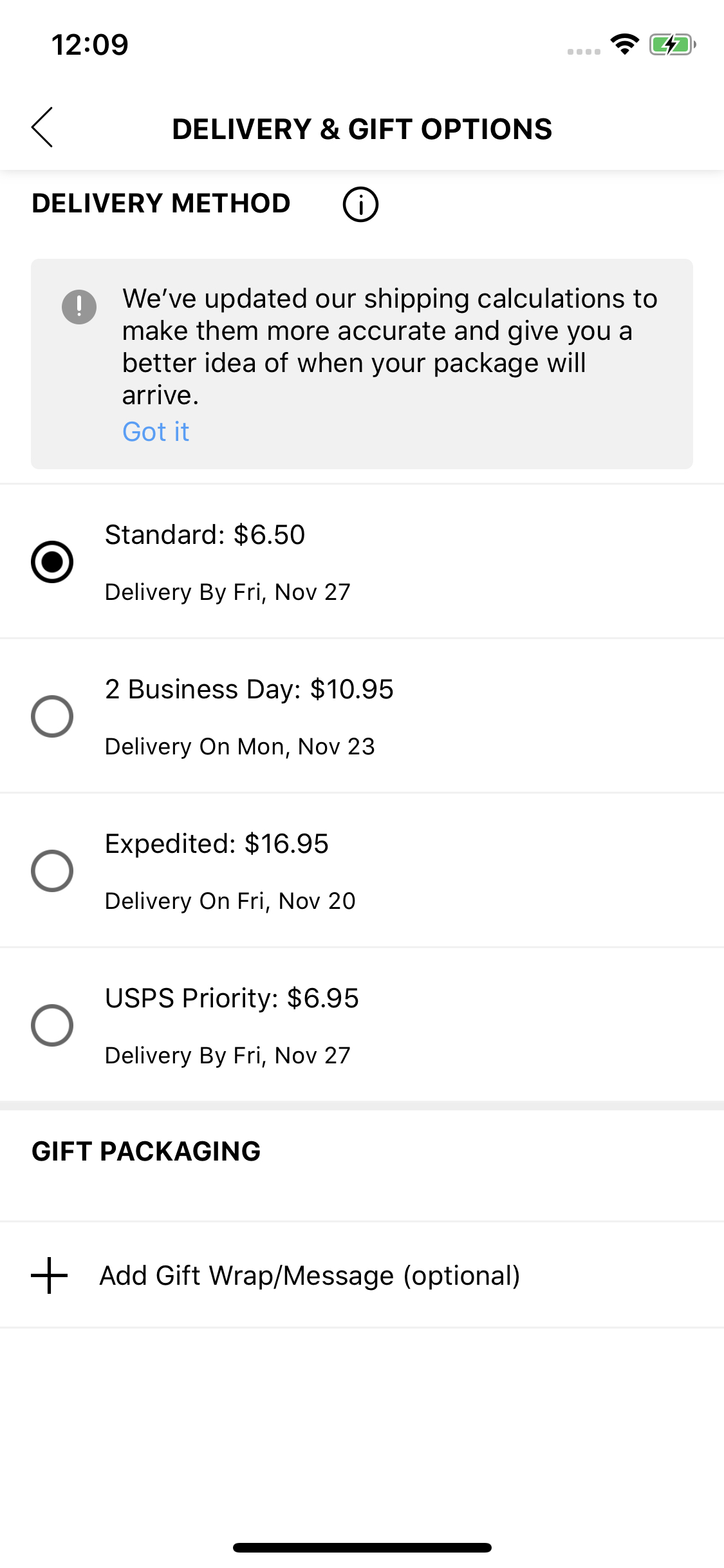Dismiss the shipping notice with Got it
Image resolution: width=724 pixels, height=1568 pixels.
155,431
